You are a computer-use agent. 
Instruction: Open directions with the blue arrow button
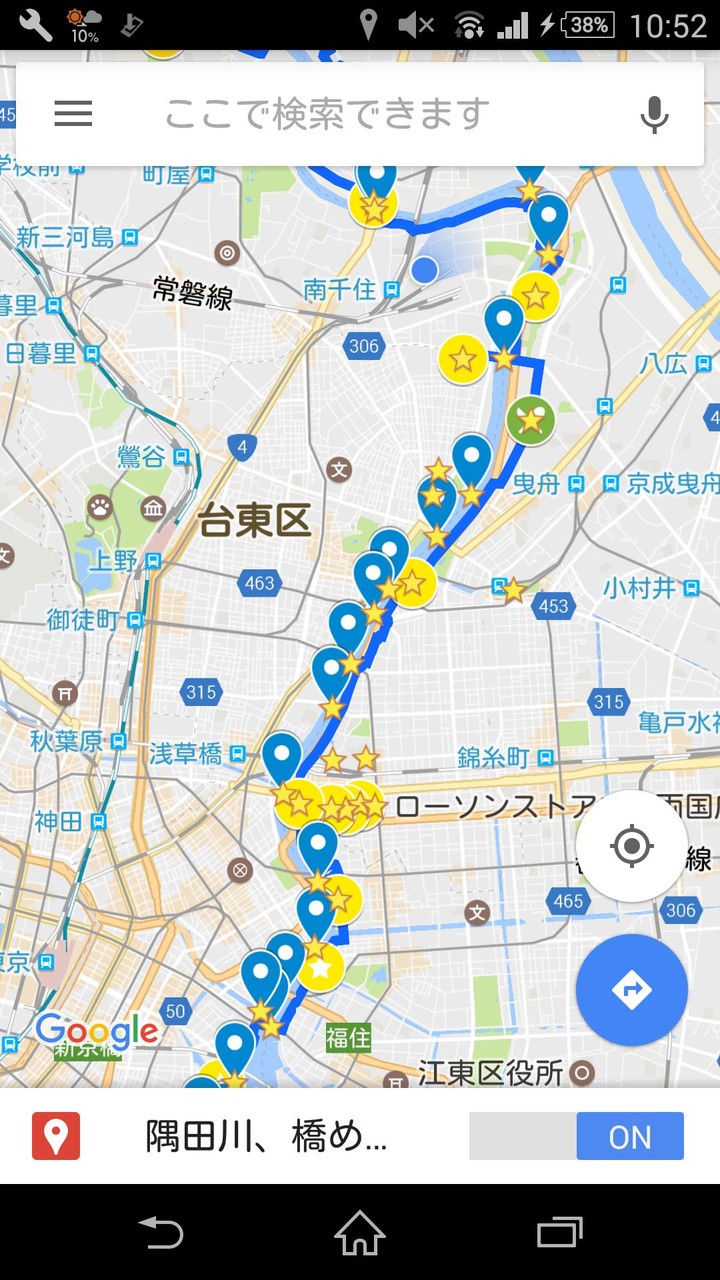pyautogui.click(x=631, y=990)
